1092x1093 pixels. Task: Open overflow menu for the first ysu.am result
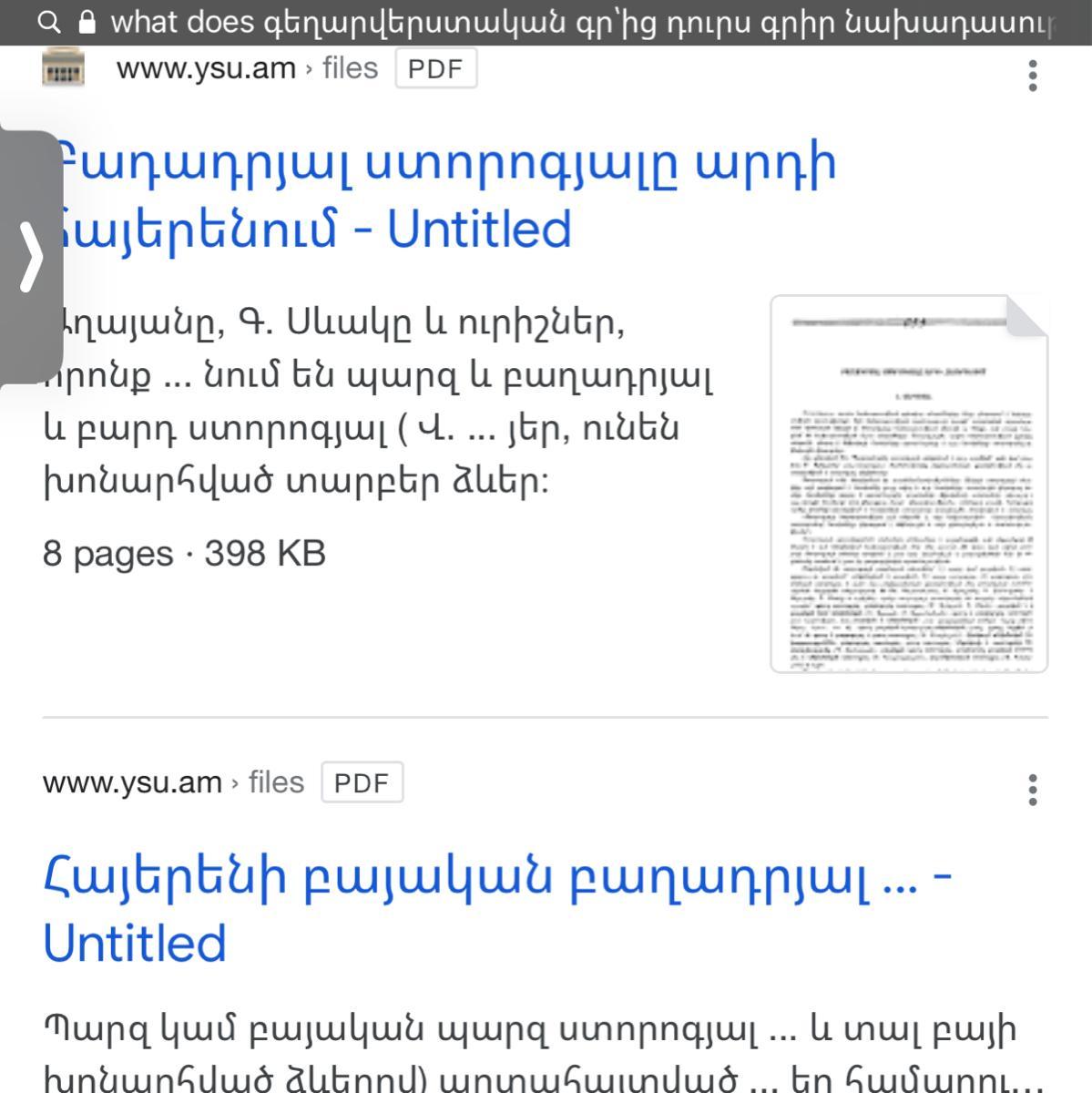(1032, 76)
